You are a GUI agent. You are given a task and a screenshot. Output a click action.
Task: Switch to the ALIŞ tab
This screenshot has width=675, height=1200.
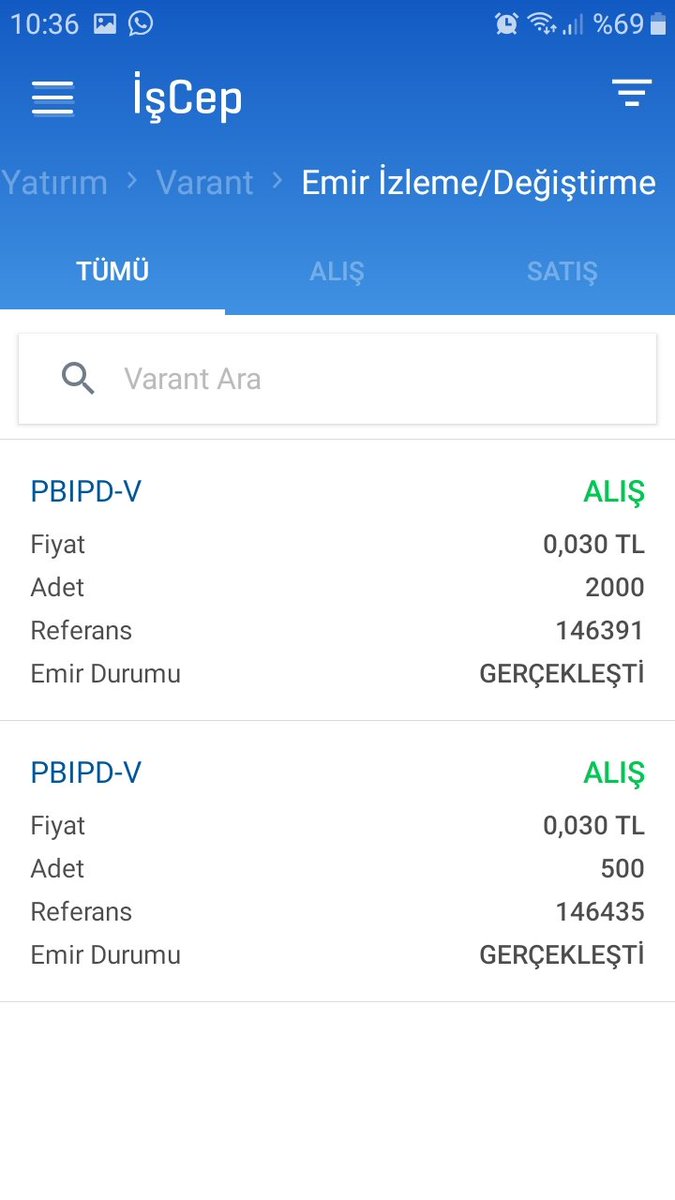(337, 271)
